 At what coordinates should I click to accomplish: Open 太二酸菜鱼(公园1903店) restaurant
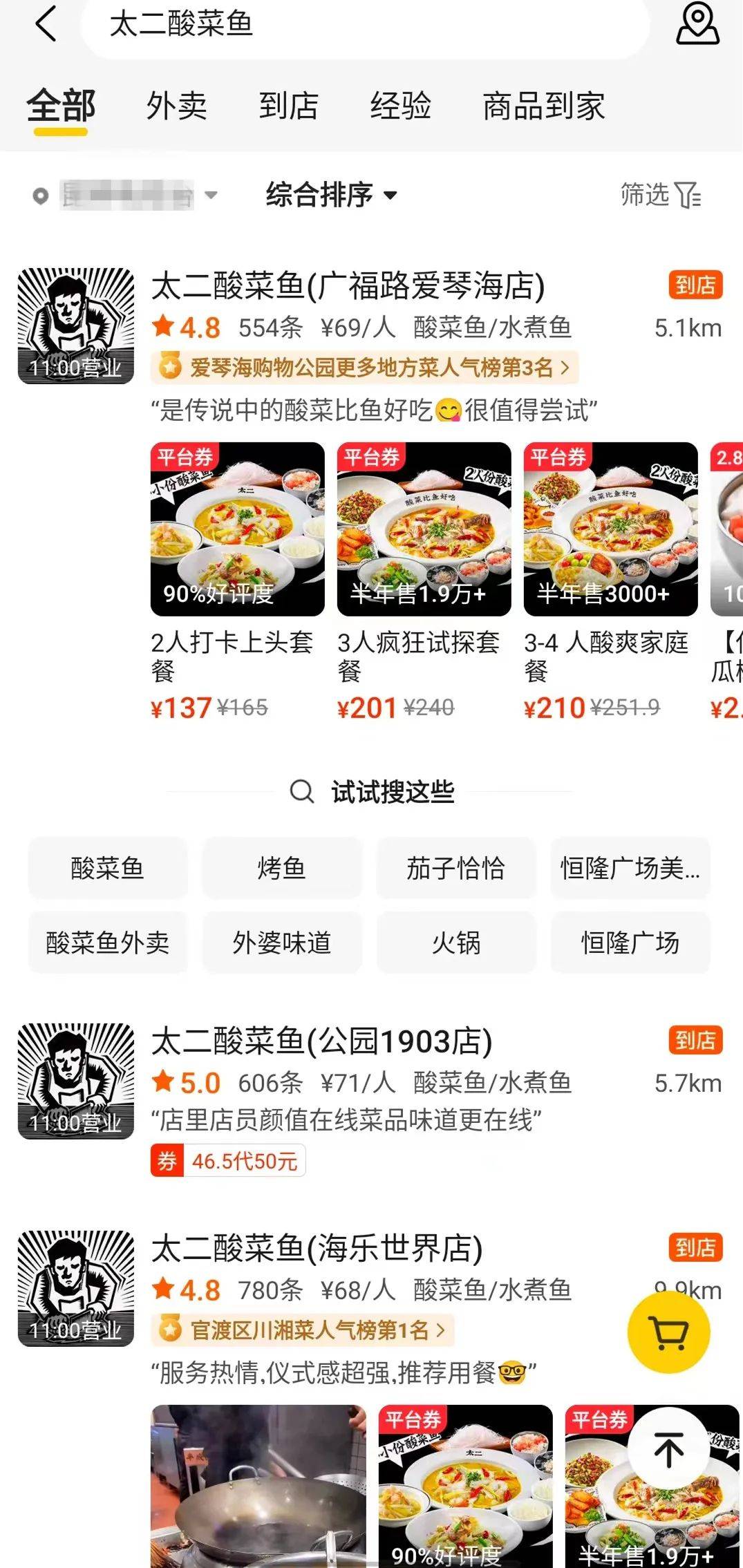click(321, 1041)
